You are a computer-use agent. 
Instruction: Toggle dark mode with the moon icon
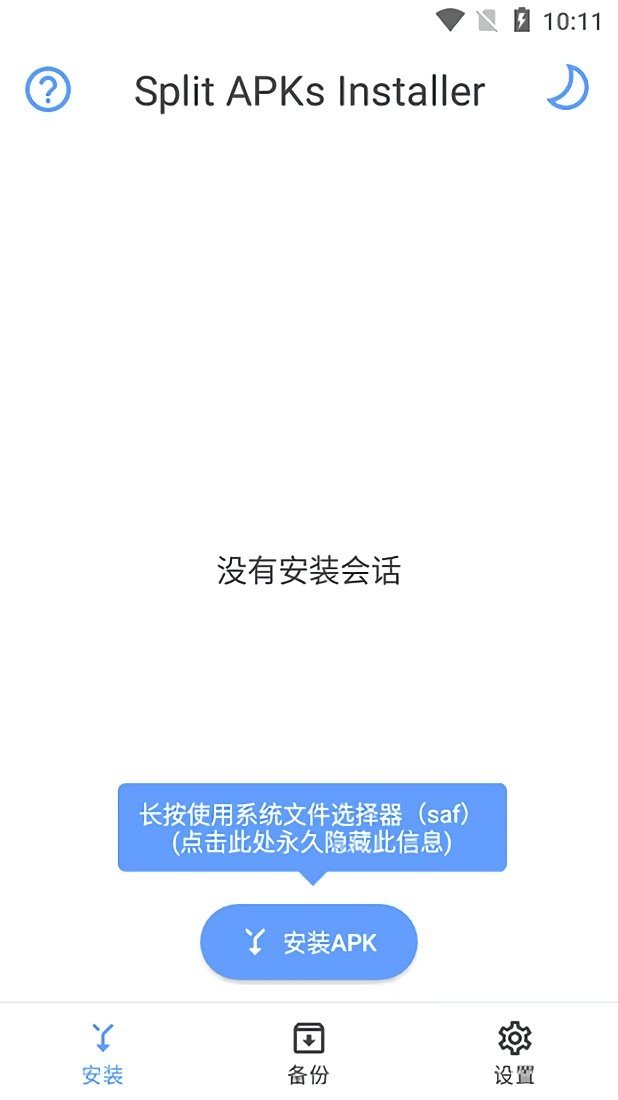pyautogui.click(x=567, y=89)
